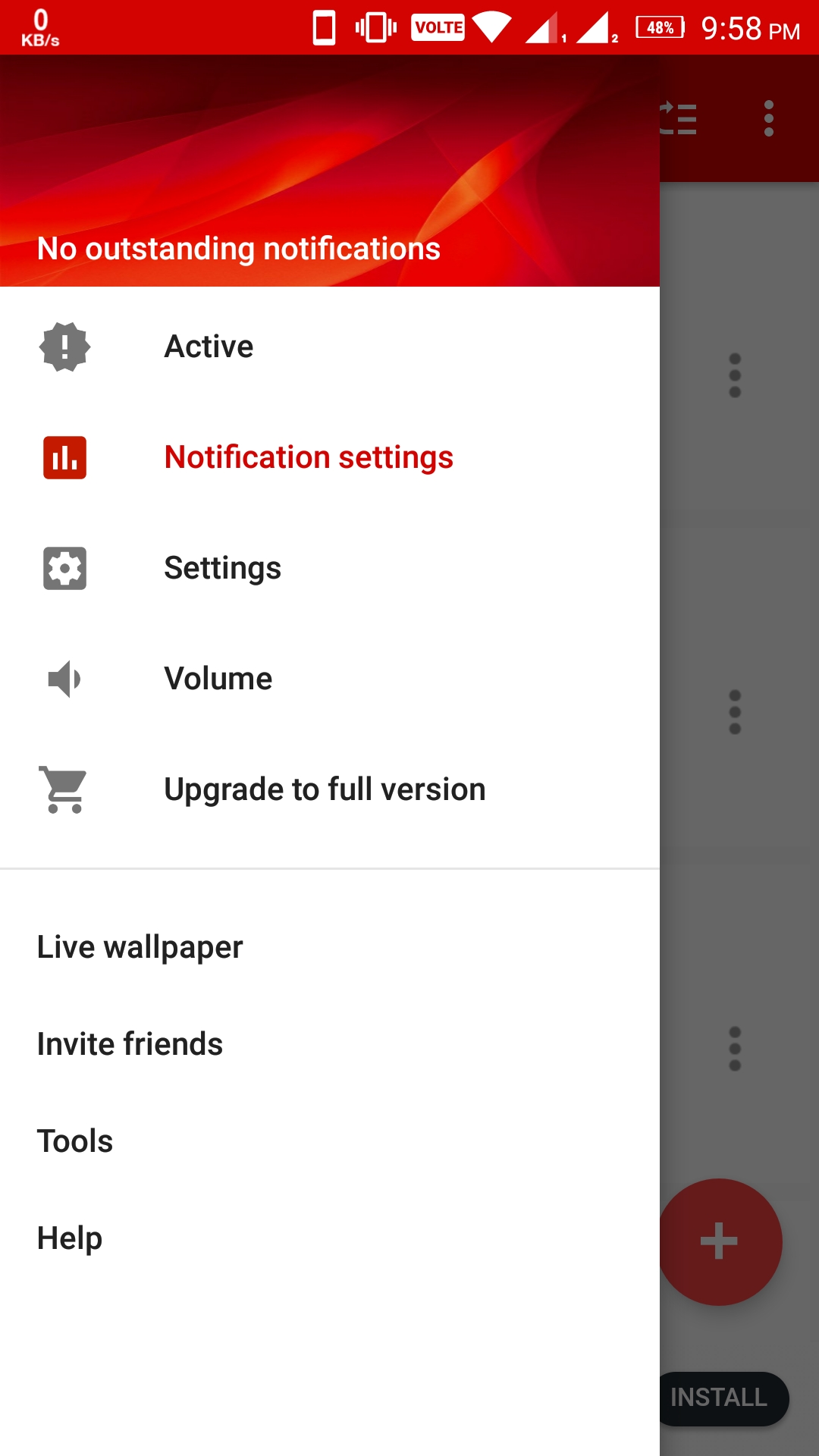Choose Upgrade to full version
The width and height of the screenshot is (819, 1456).
tap(325, 789)
